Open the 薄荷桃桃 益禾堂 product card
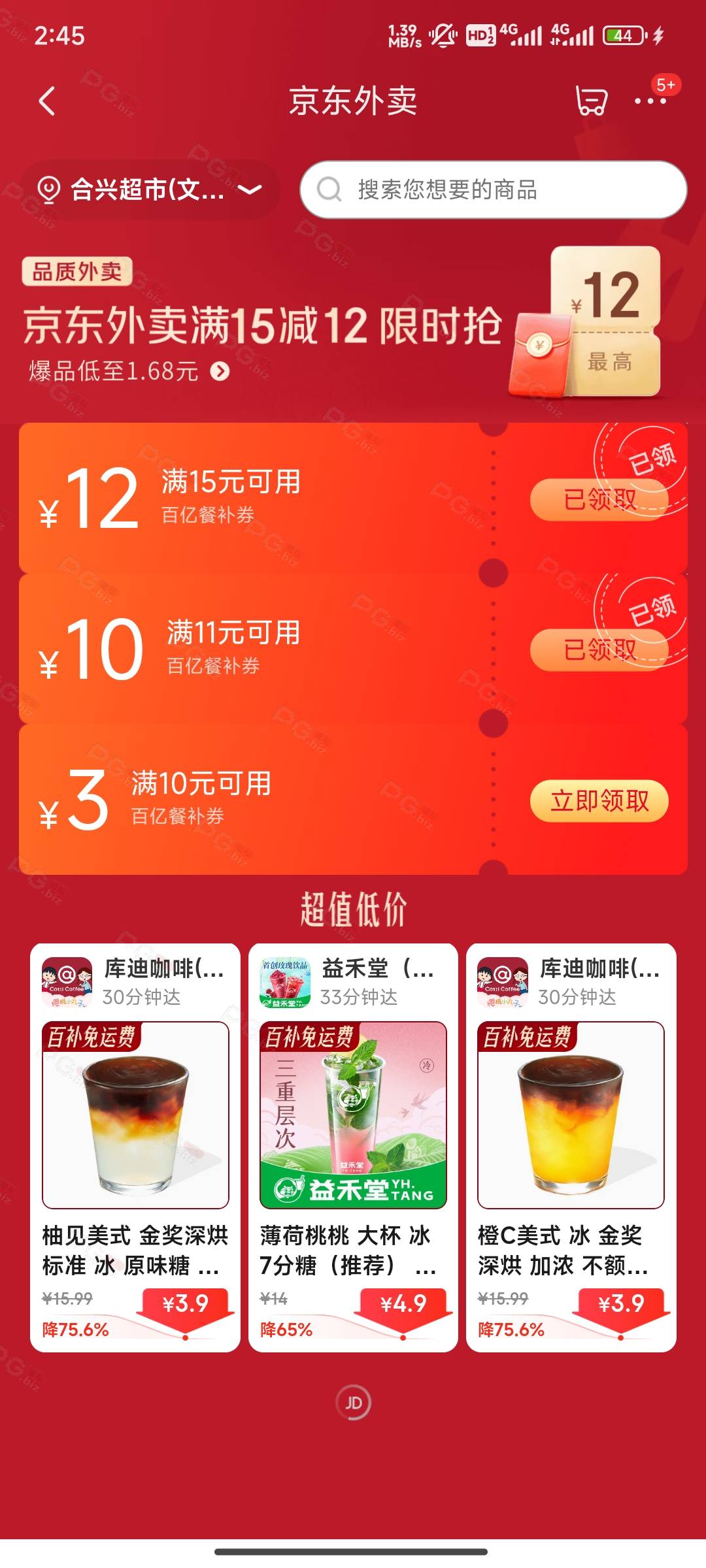This screenshot has height=1568, width=706. (x=353, y=1148)
